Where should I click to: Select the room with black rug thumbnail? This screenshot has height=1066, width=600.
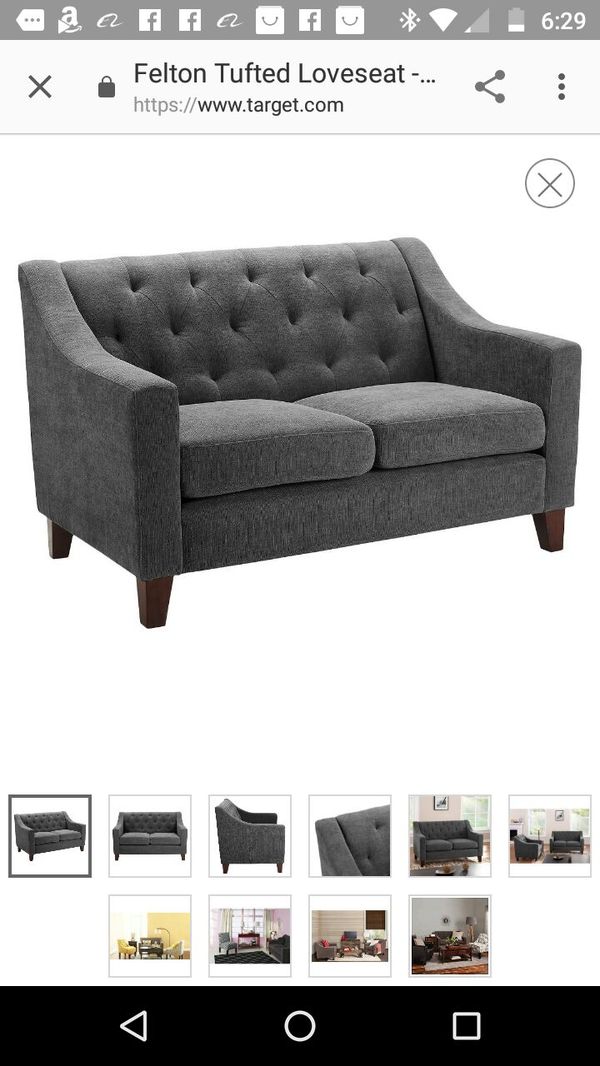[250, 936]
